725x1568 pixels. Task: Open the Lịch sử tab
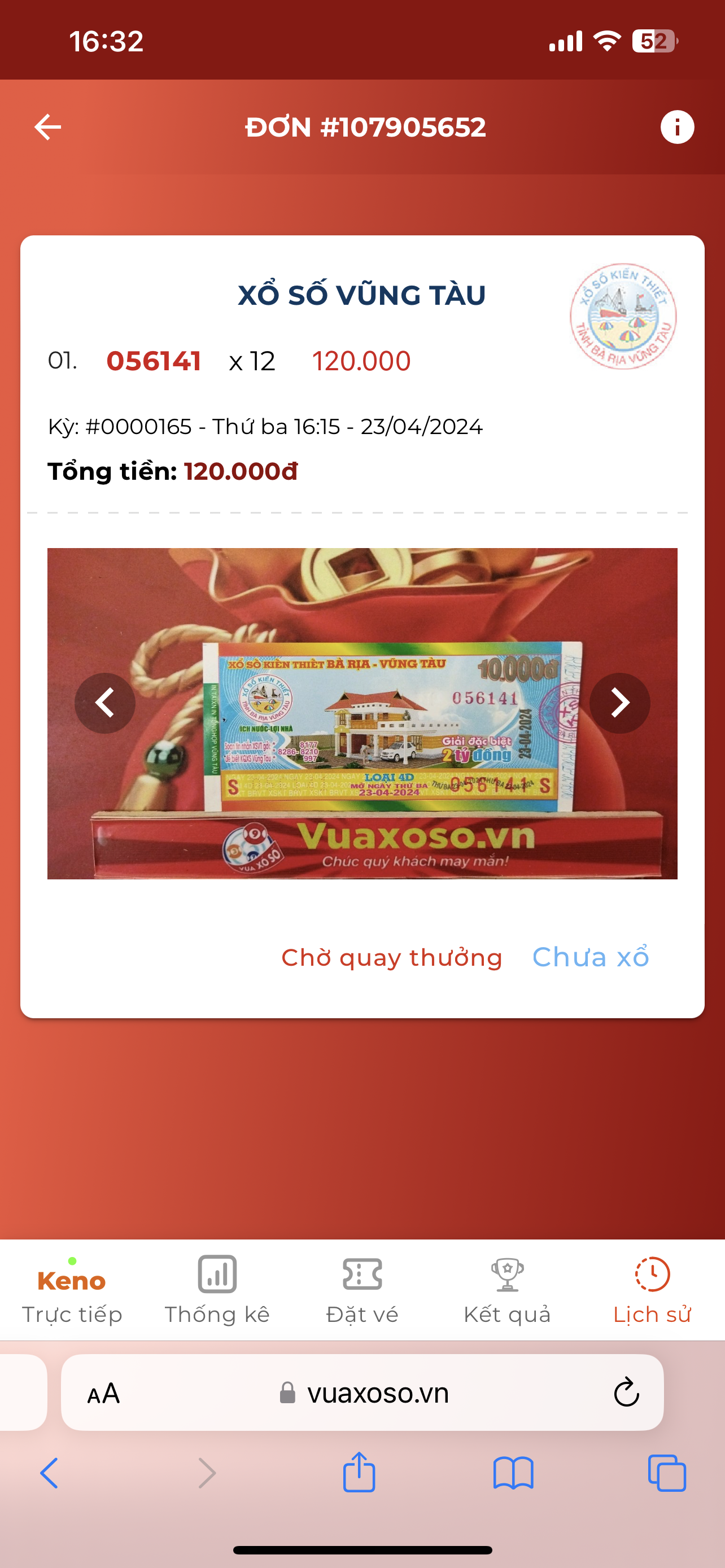(652, 1290)
